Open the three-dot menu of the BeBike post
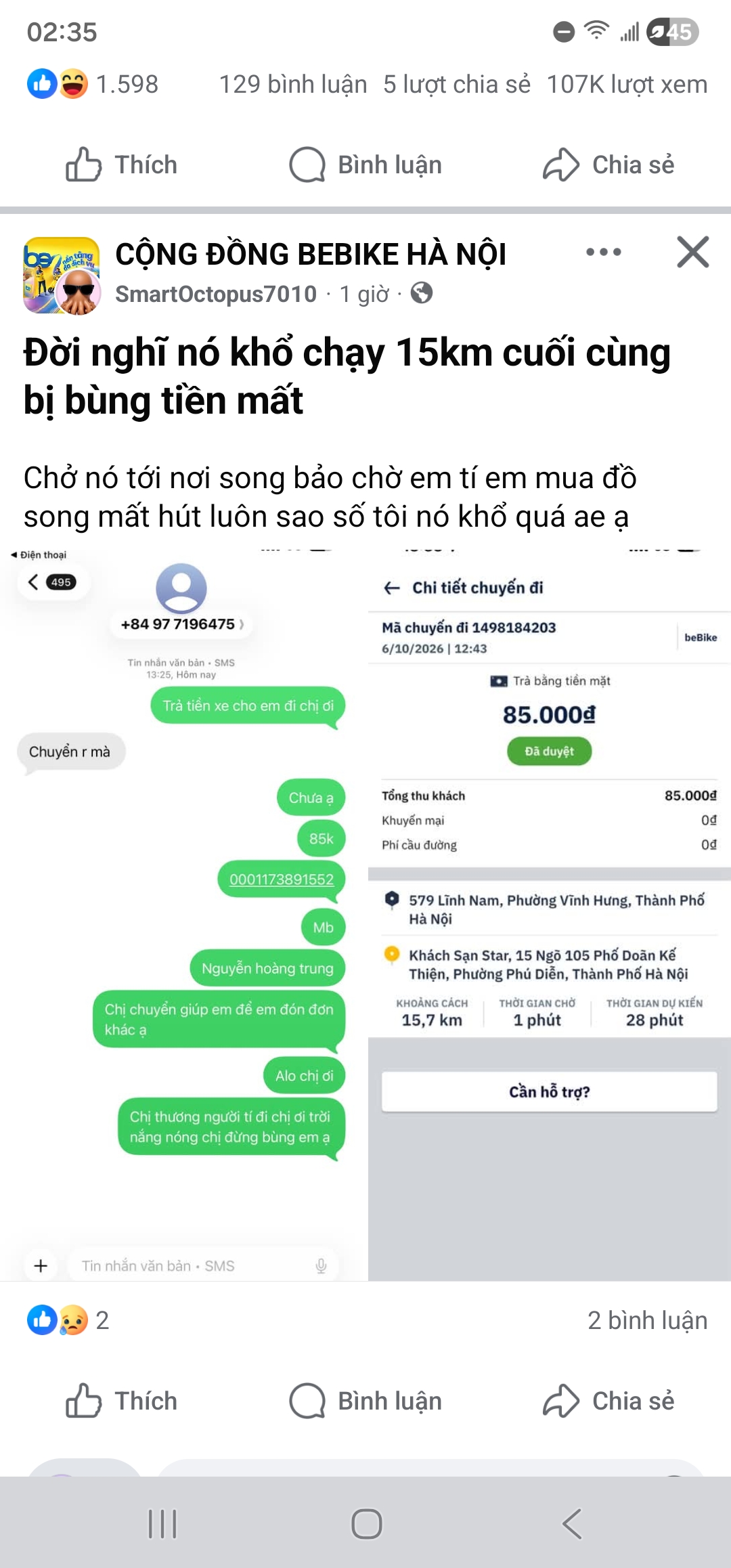731x1568 pixels. (x=603, y=252)
